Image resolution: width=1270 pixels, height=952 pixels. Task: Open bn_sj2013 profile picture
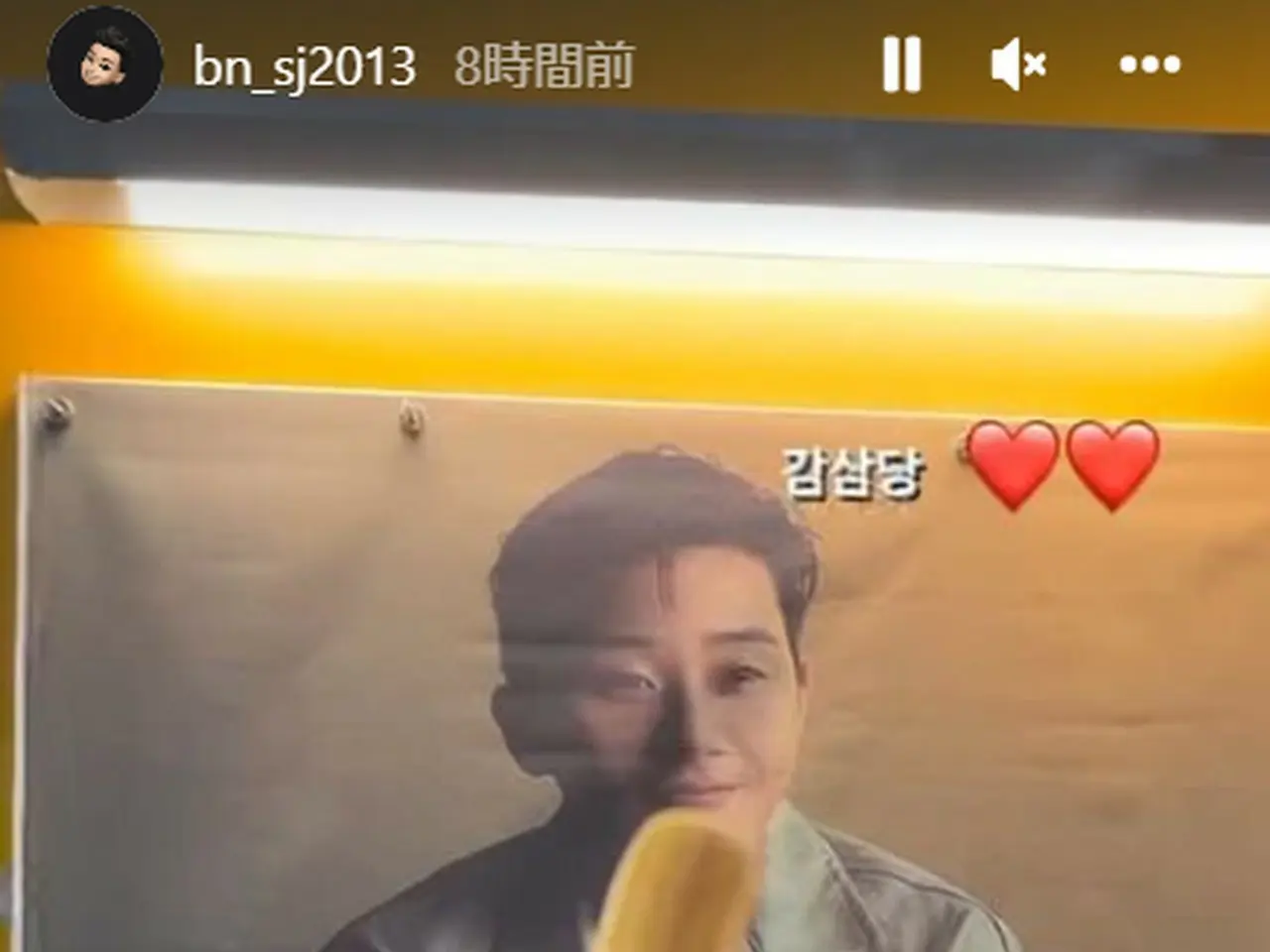105,65
